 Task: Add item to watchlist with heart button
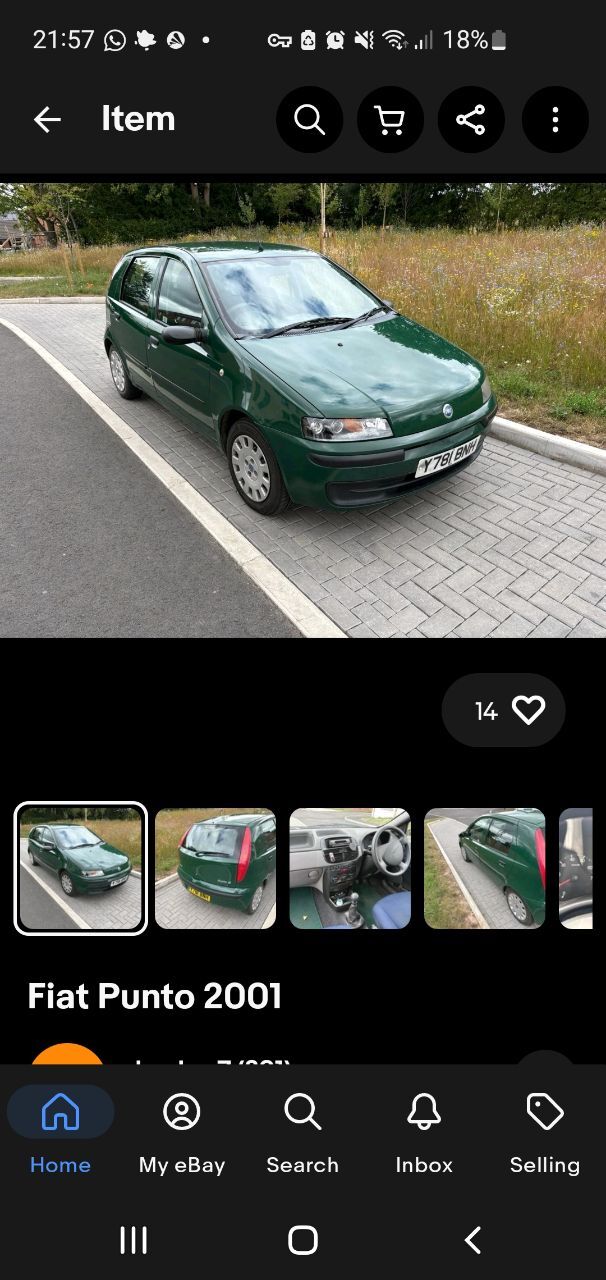pyautogui.click(x=504, y=710)
